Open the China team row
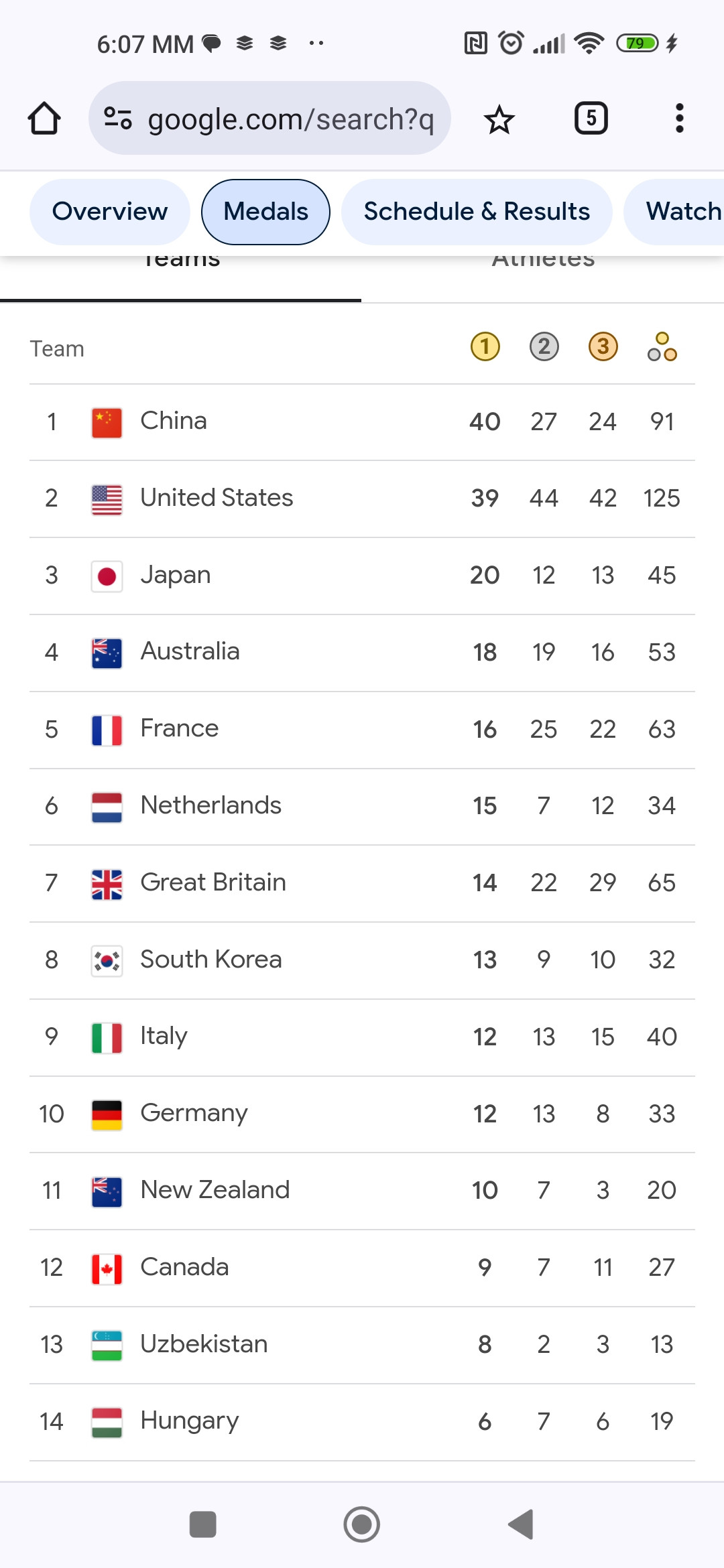The height and width of the screenshot is (1568, 724). [x=362, y=422]
